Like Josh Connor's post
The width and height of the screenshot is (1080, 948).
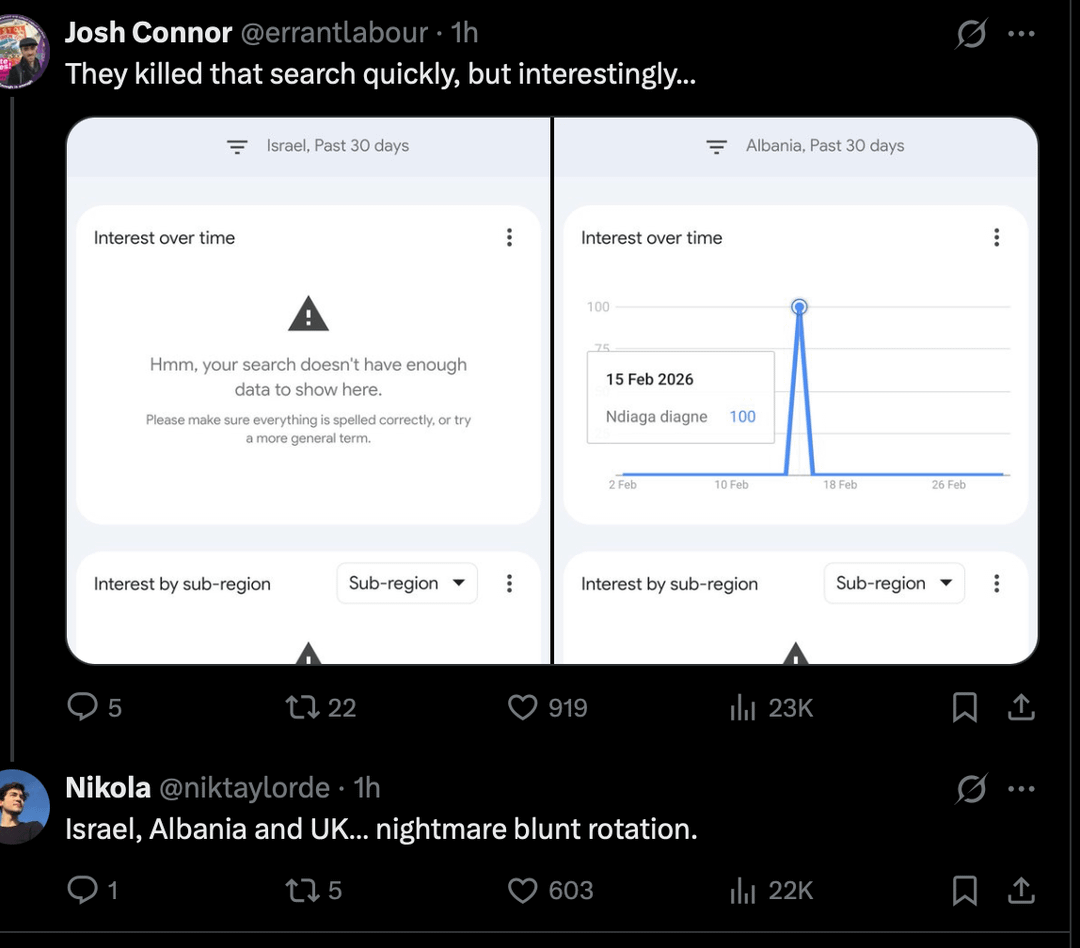click(523, 708)
